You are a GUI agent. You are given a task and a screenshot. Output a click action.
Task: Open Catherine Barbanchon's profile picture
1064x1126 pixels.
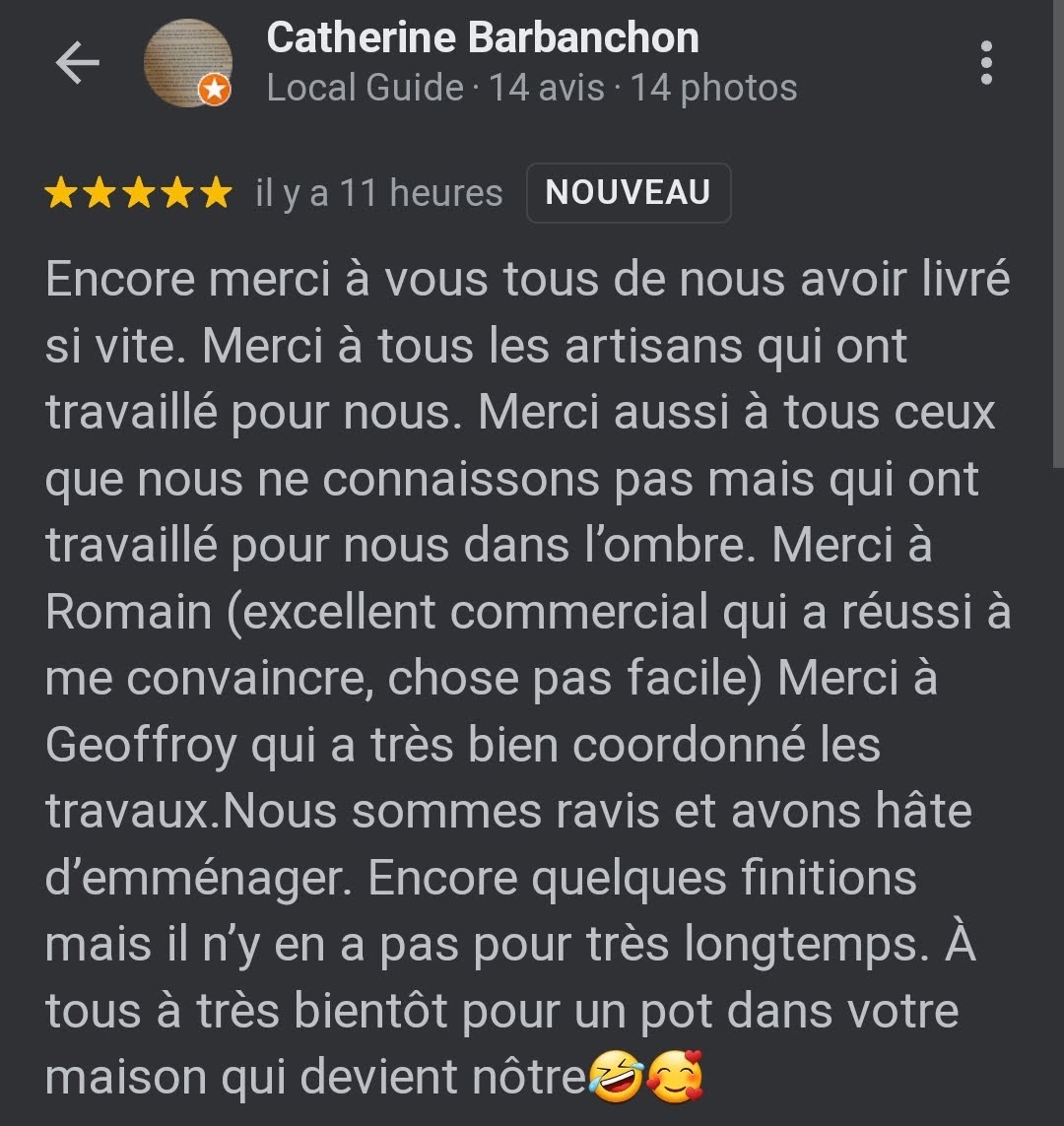click(187, 64)
